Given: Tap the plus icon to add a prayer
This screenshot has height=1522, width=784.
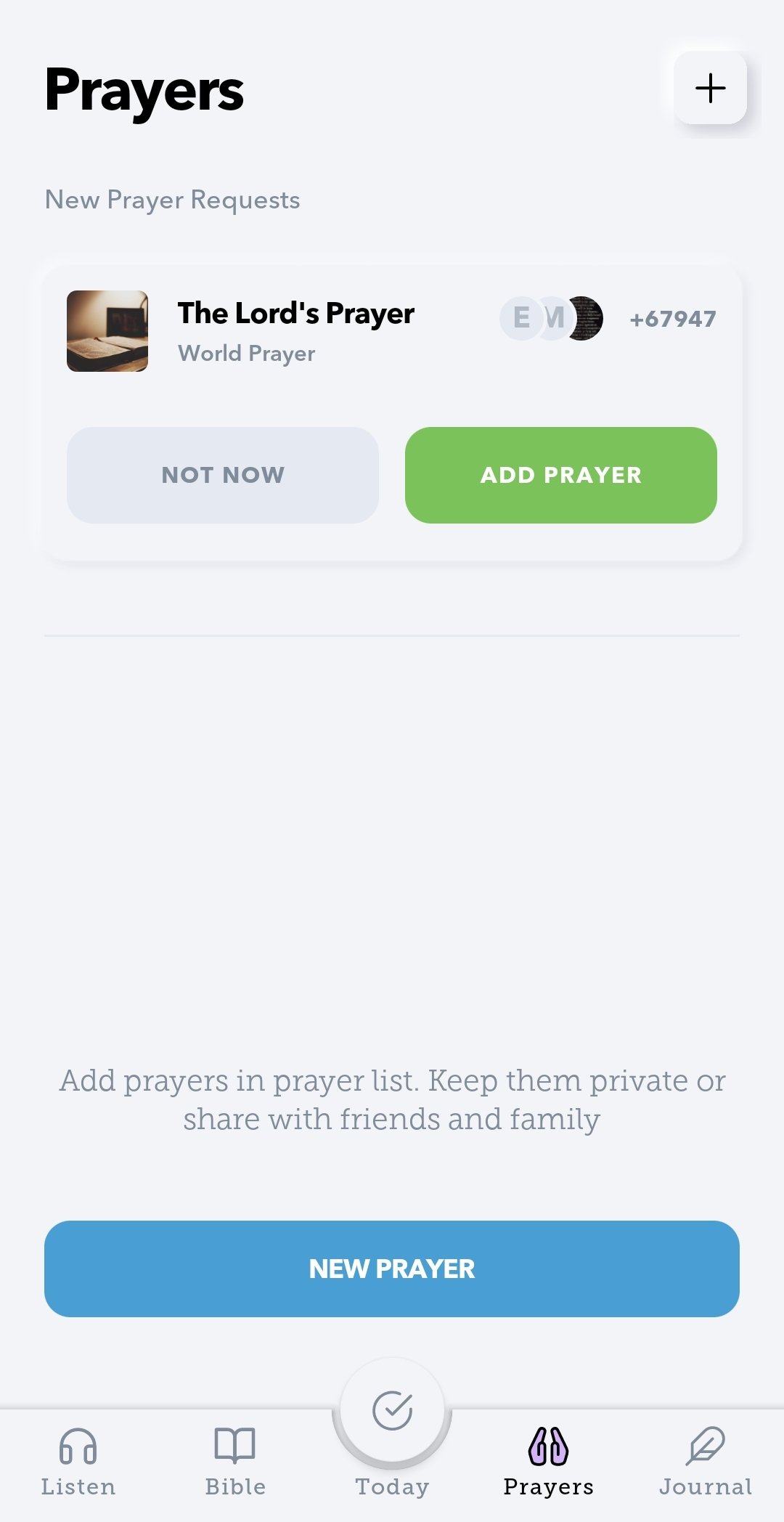Looking at the screenshot, I should click(x=710, y=89).
